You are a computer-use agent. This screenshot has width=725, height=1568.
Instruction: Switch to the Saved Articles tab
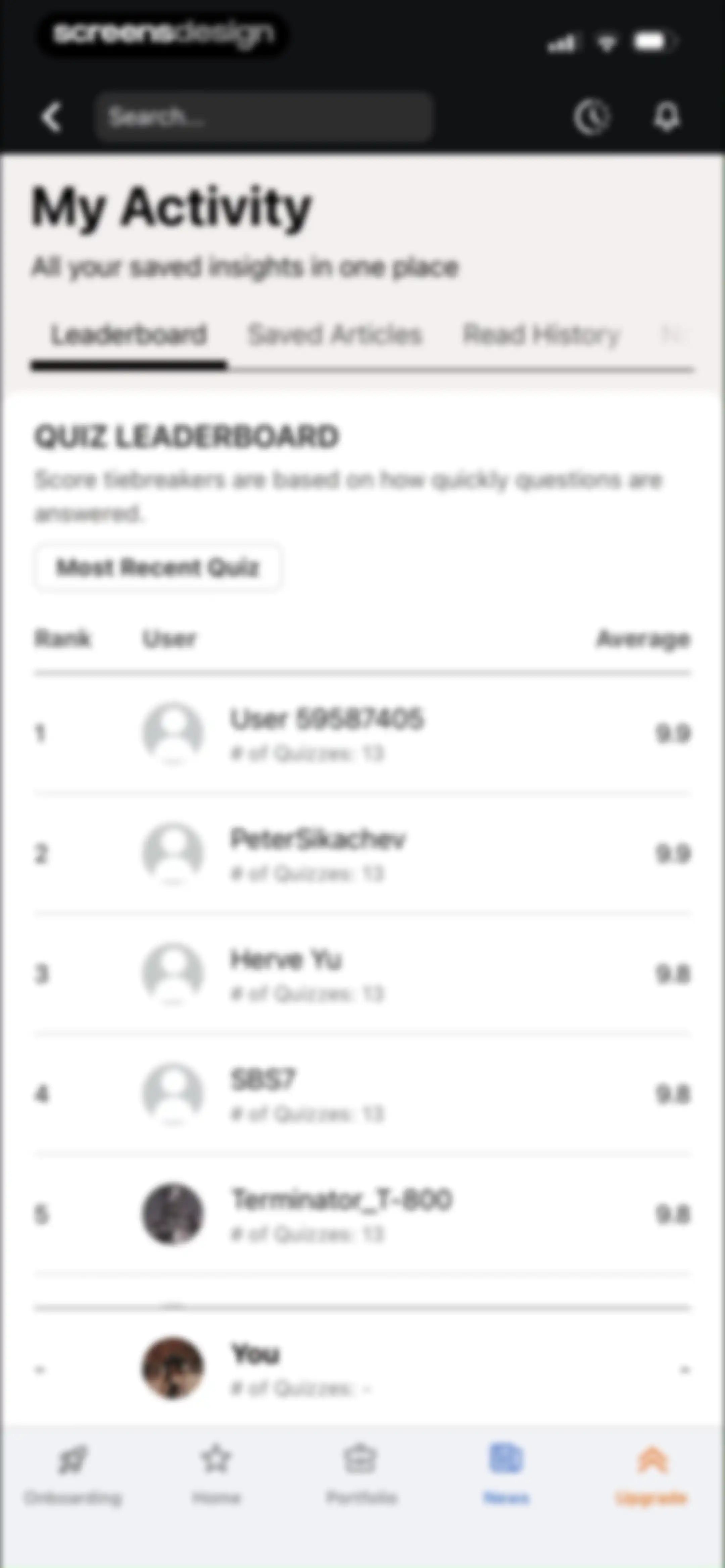point(335,335)
